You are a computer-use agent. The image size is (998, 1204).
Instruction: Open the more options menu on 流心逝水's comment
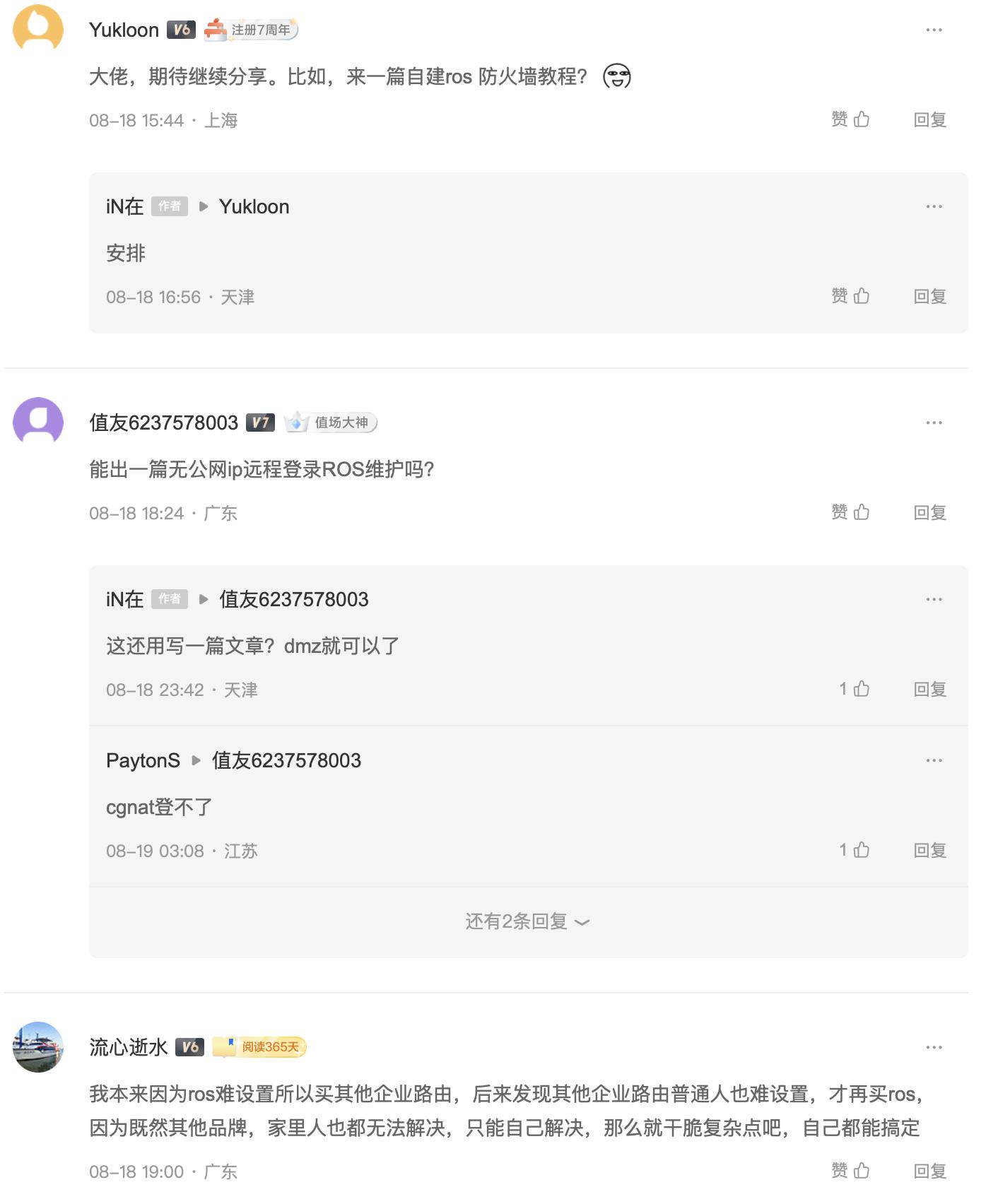click(x=934, y=1047)
